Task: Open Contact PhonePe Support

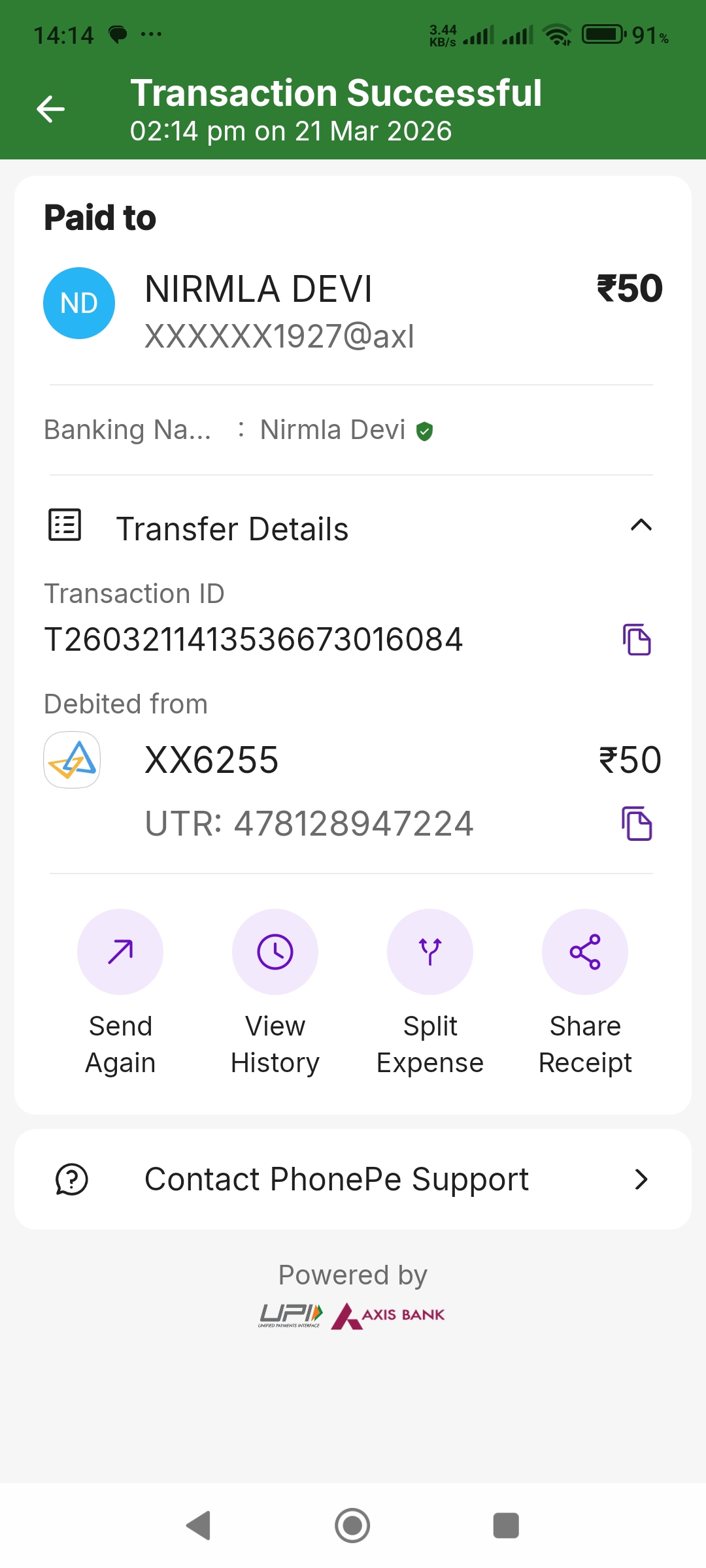Action: click(x=353, y=1179)
